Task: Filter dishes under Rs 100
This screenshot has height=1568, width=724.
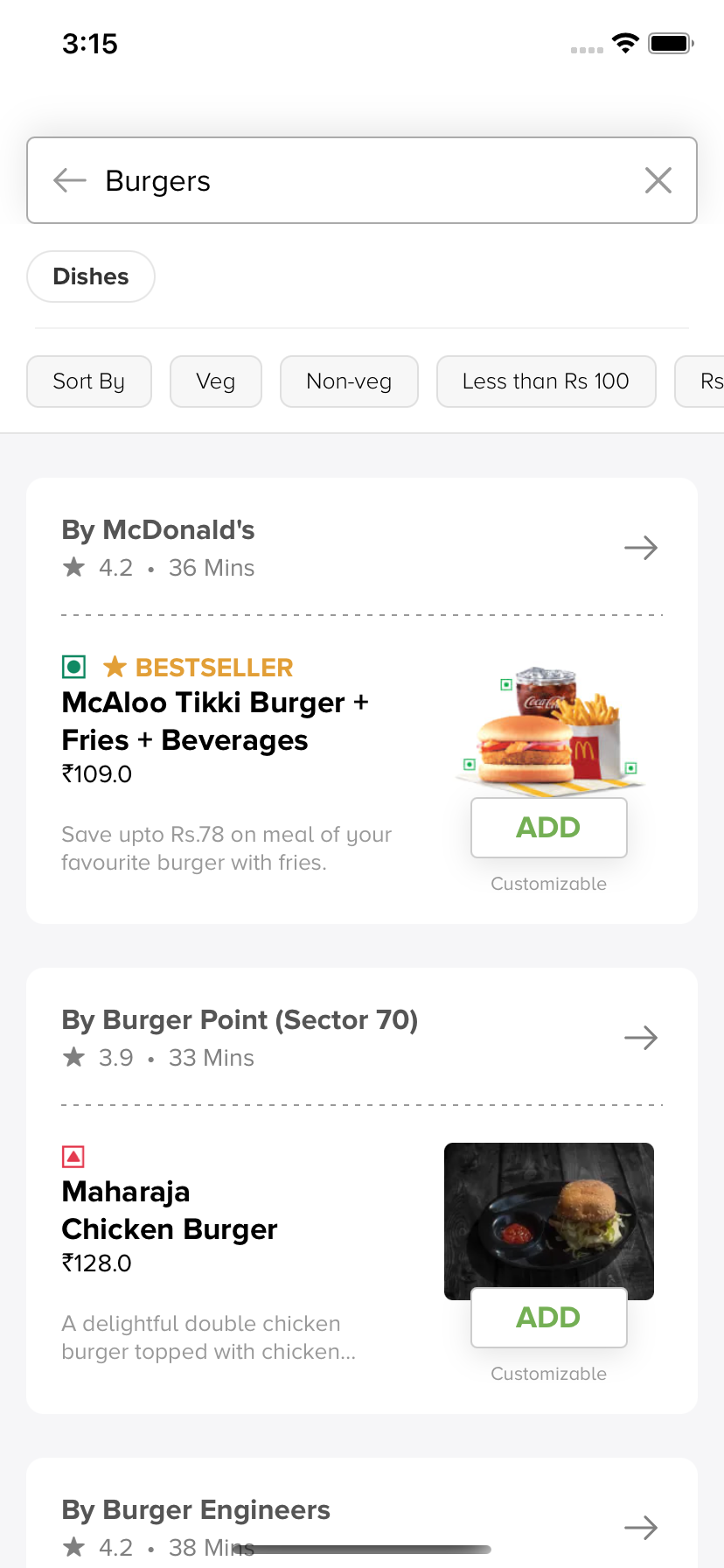Action: click(546, 381)
